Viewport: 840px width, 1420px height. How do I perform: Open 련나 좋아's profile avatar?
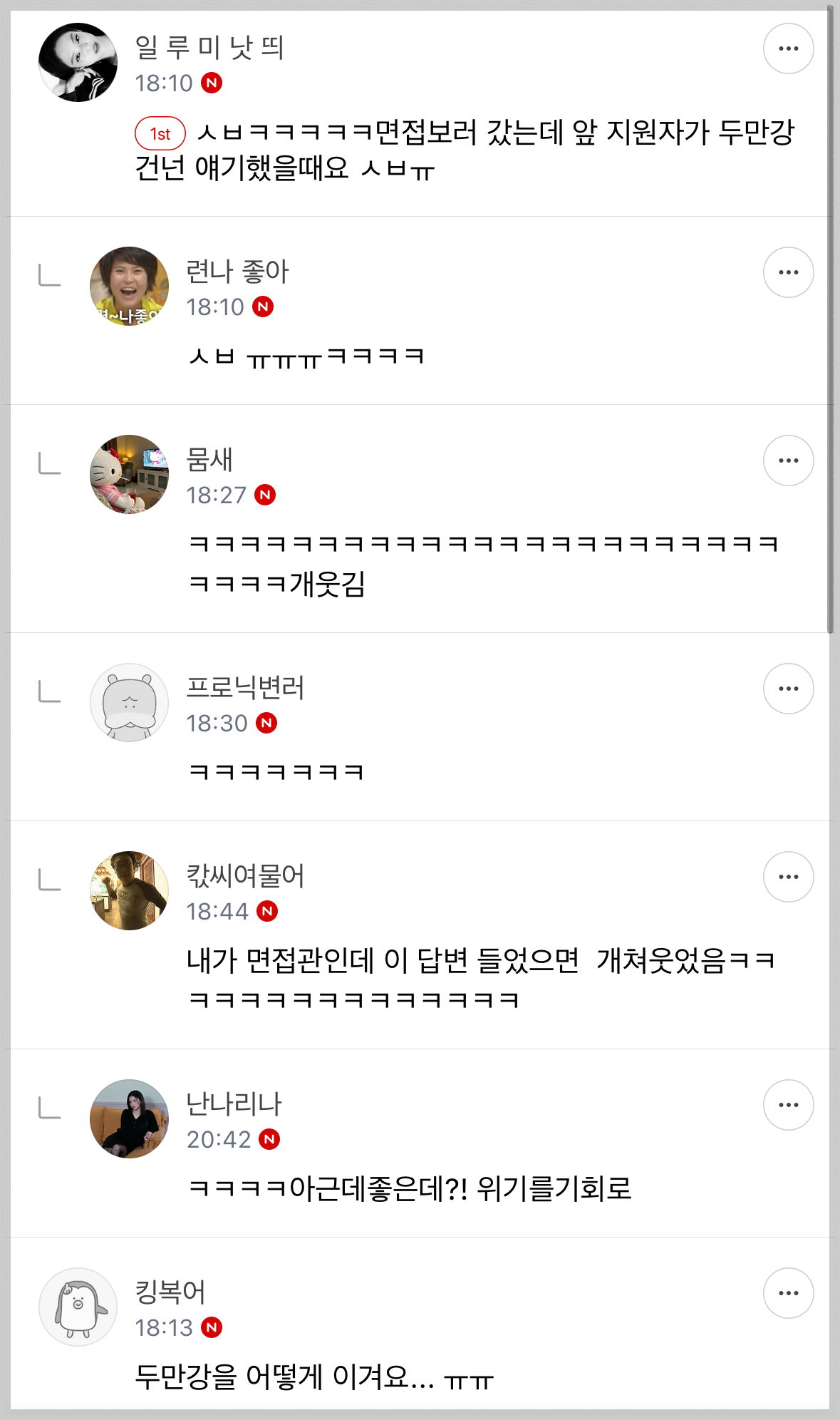tap(129, 287)
